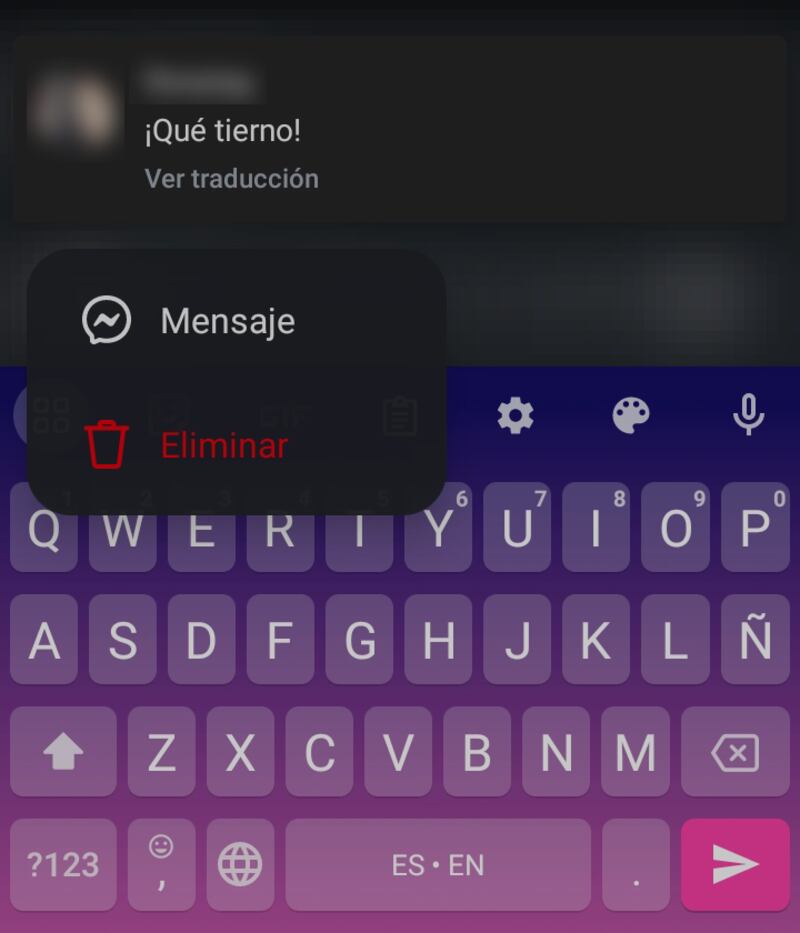Viewport: 800px width, 933px height.
Task: Choose Eliminar to delete the comment
Action: (223, 445)
